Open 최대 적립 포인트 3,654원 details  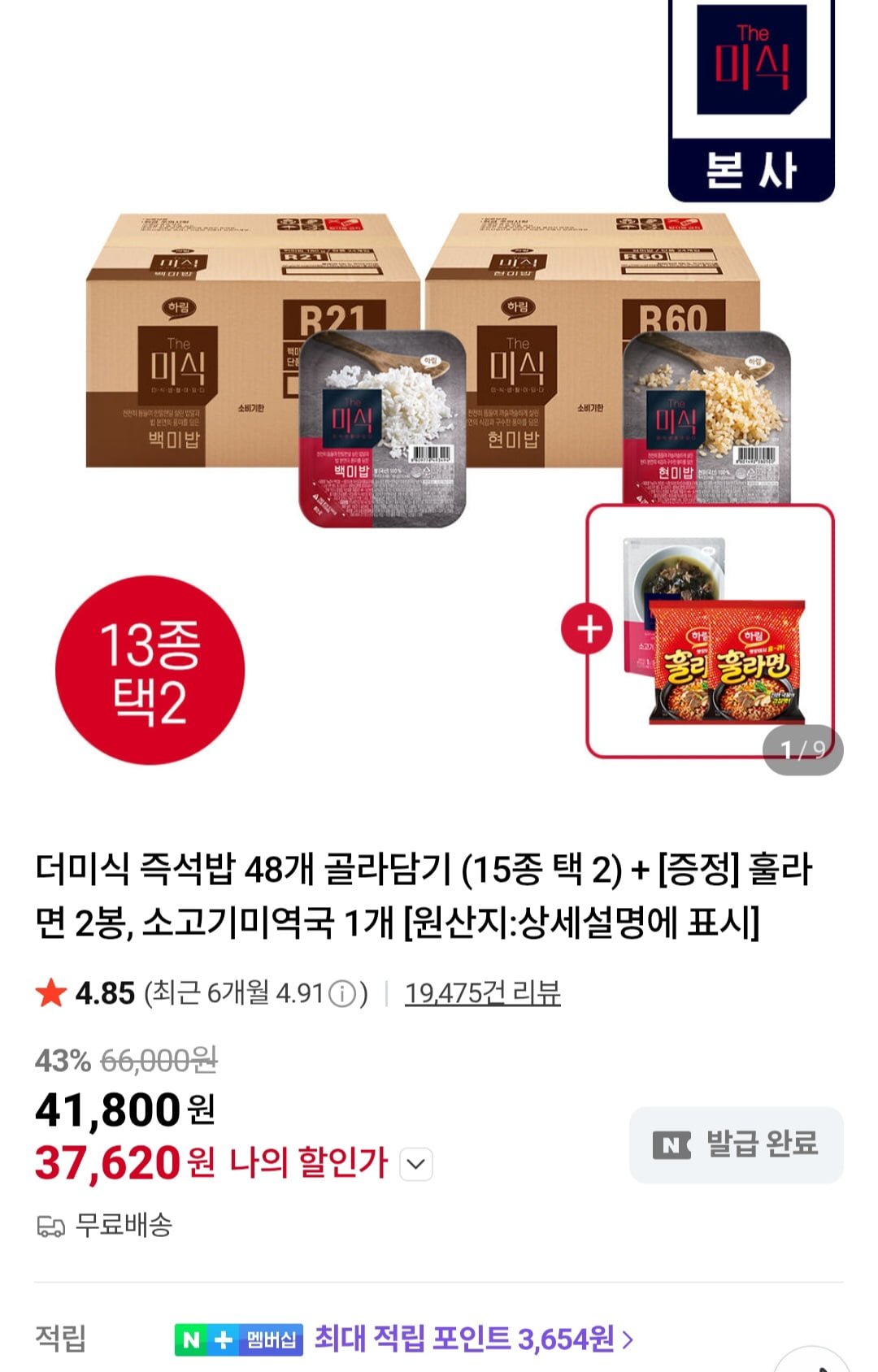tap(473, 1339)
